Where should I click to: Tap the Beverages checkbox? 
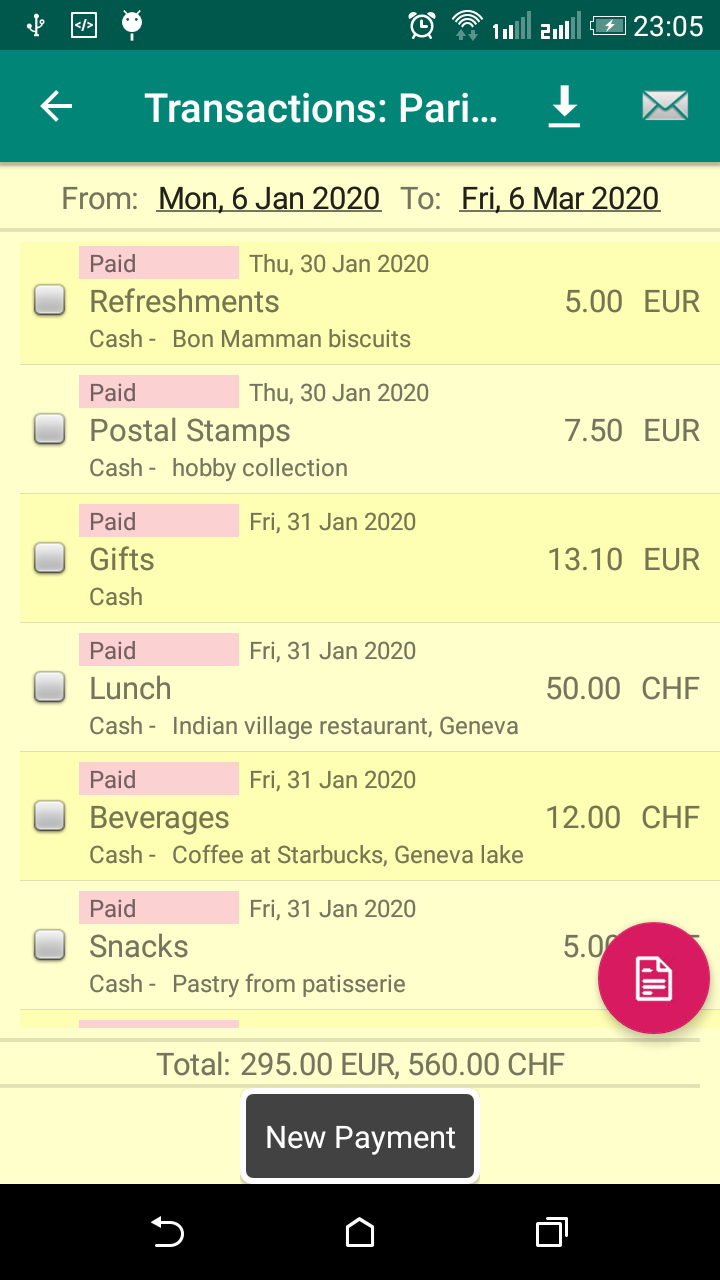pyautogui.click(x=49, y=815)
